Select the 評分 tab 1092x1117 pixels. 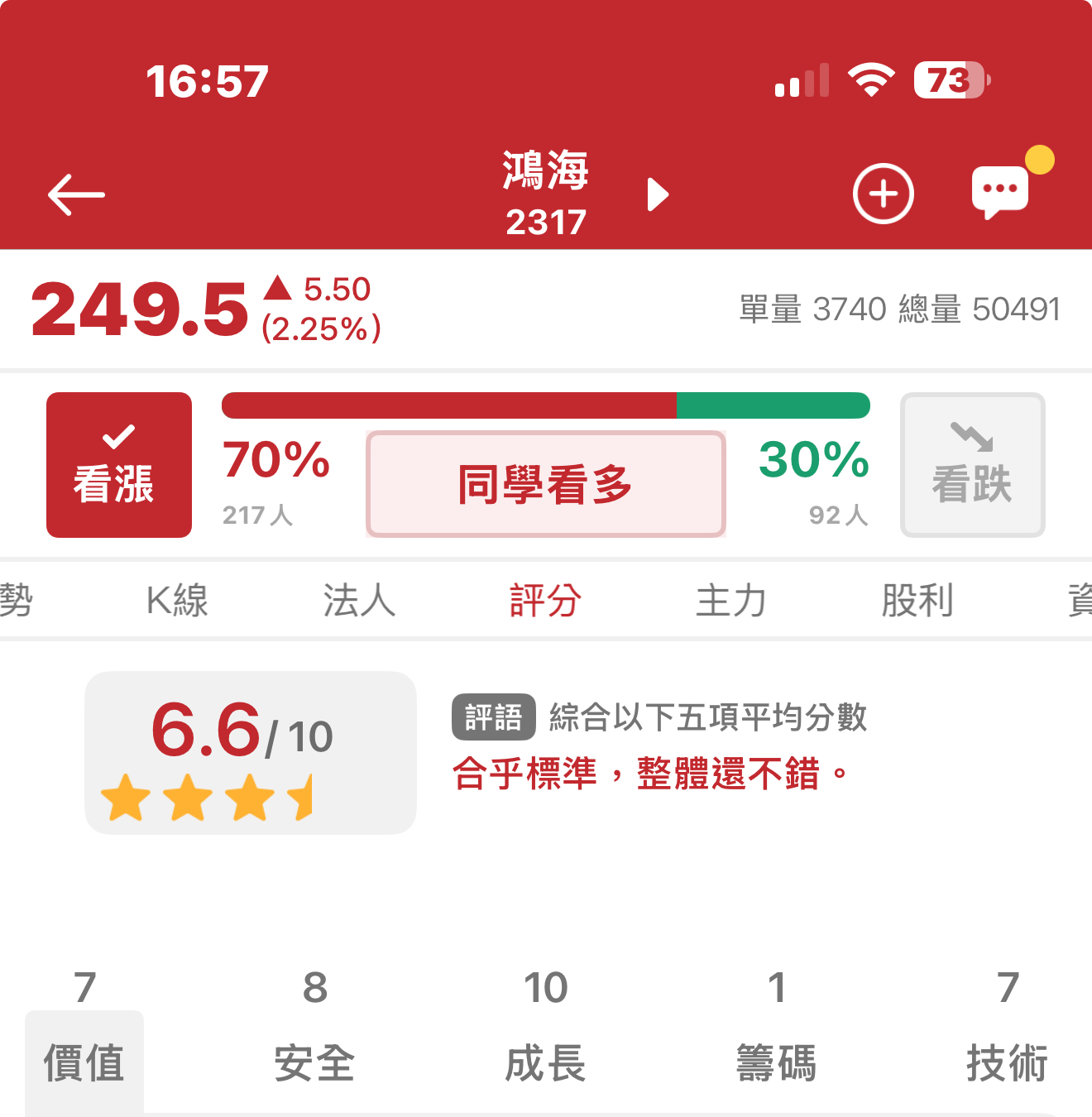click(545, 600)
